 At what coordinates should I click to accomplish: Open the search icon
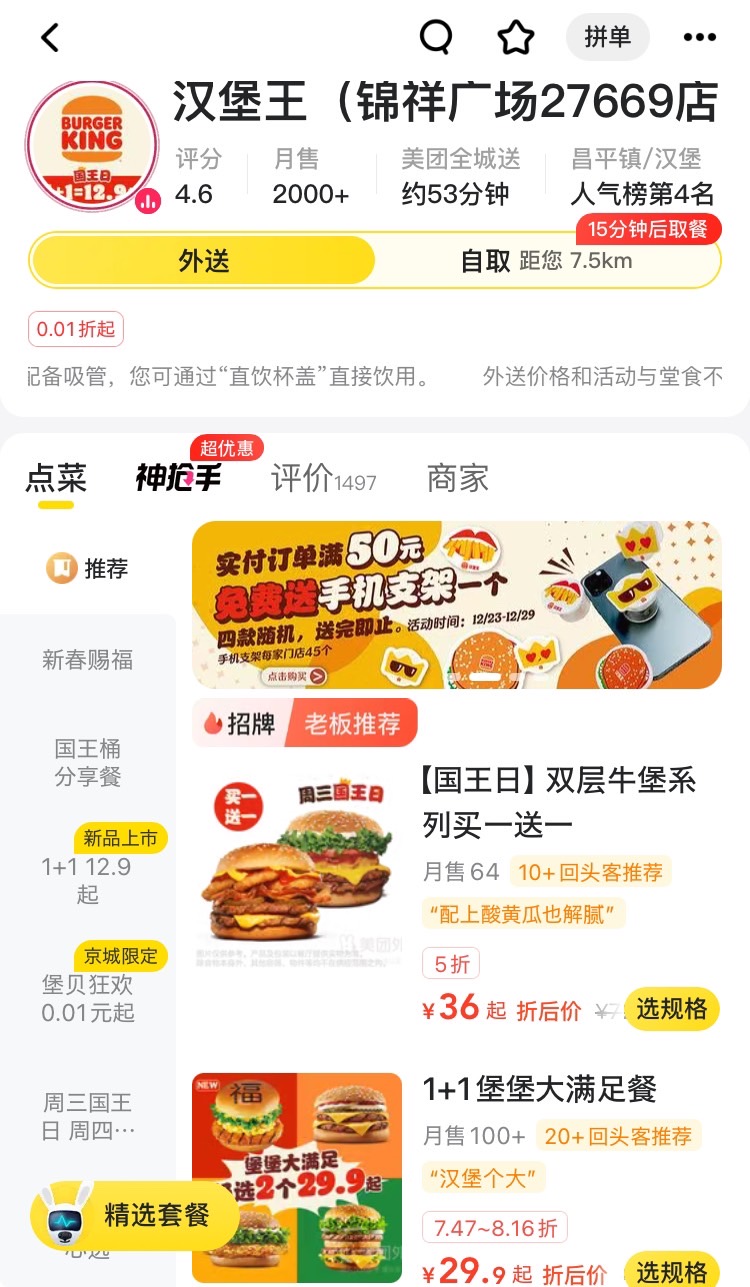pyautogui.click(x=435, y=37)
